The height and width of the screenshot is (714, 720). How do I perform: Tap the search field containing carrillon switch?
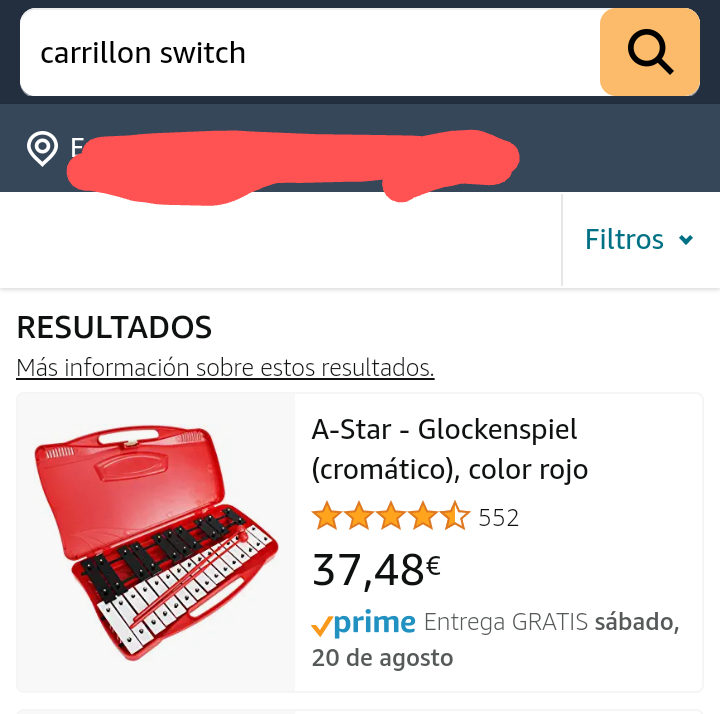(300, 52)
